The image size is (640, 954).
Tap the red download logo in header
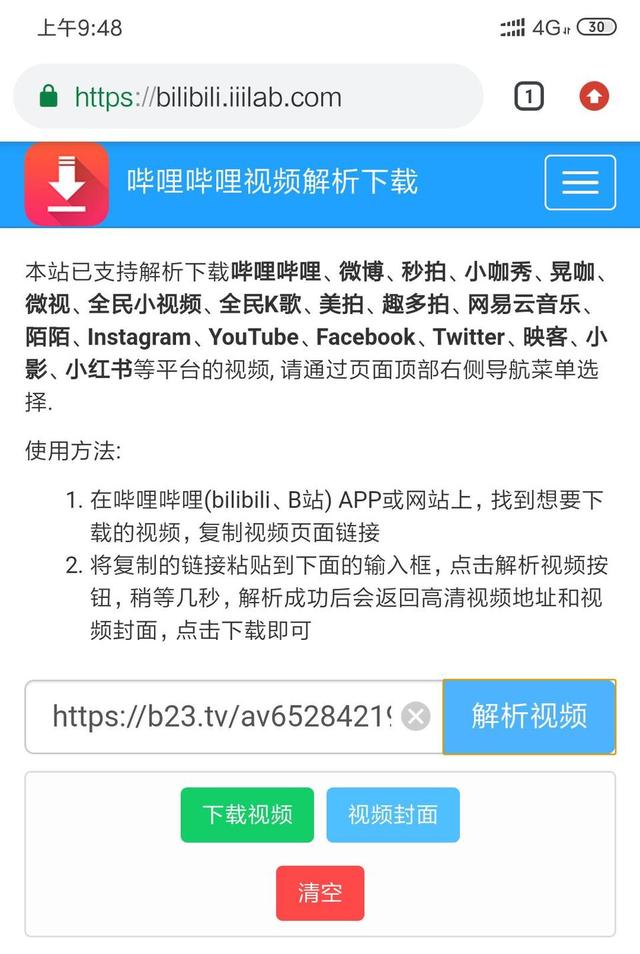[67, 183]
